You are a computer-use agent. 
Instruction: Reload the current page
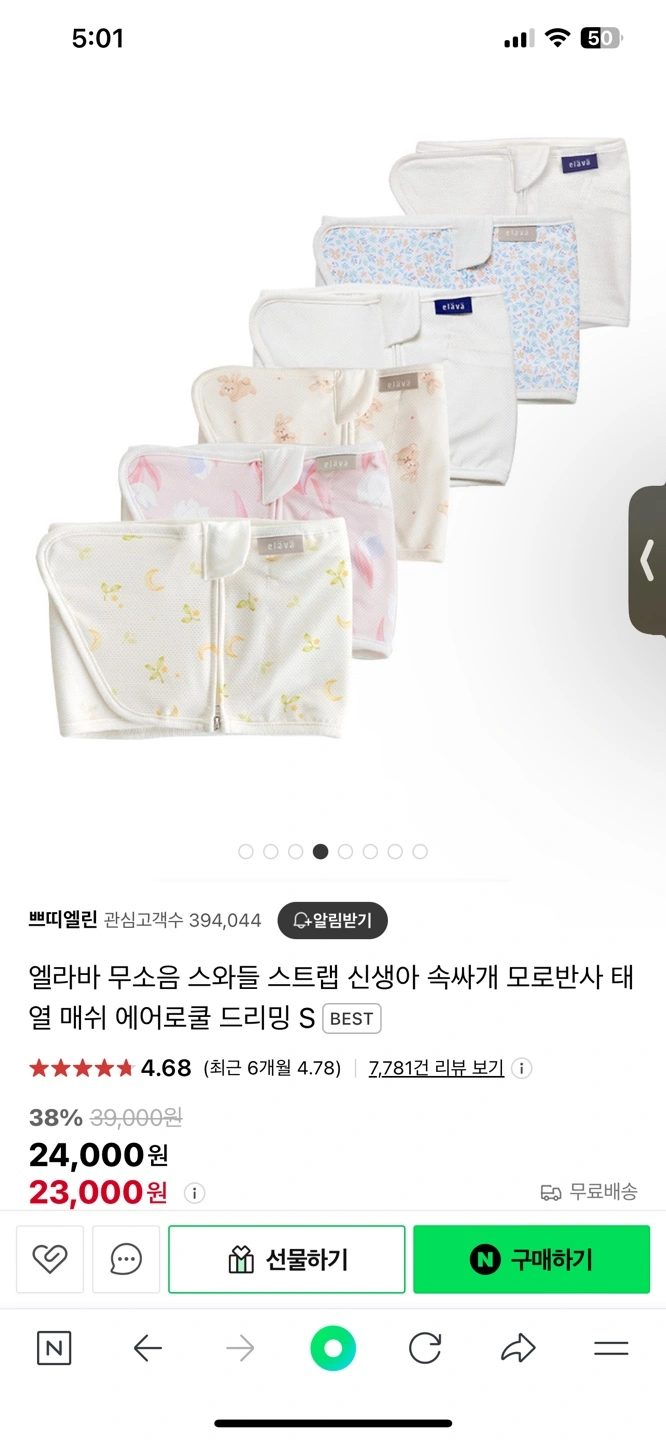425,1348
